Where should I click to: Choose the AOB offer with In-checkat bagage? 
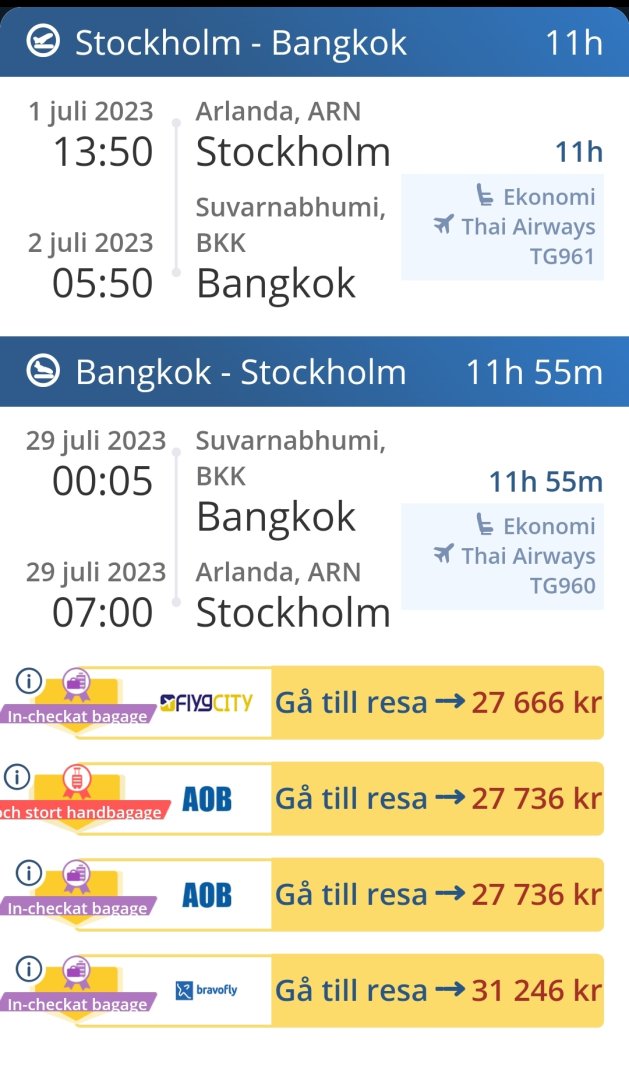tap(437, 894)
